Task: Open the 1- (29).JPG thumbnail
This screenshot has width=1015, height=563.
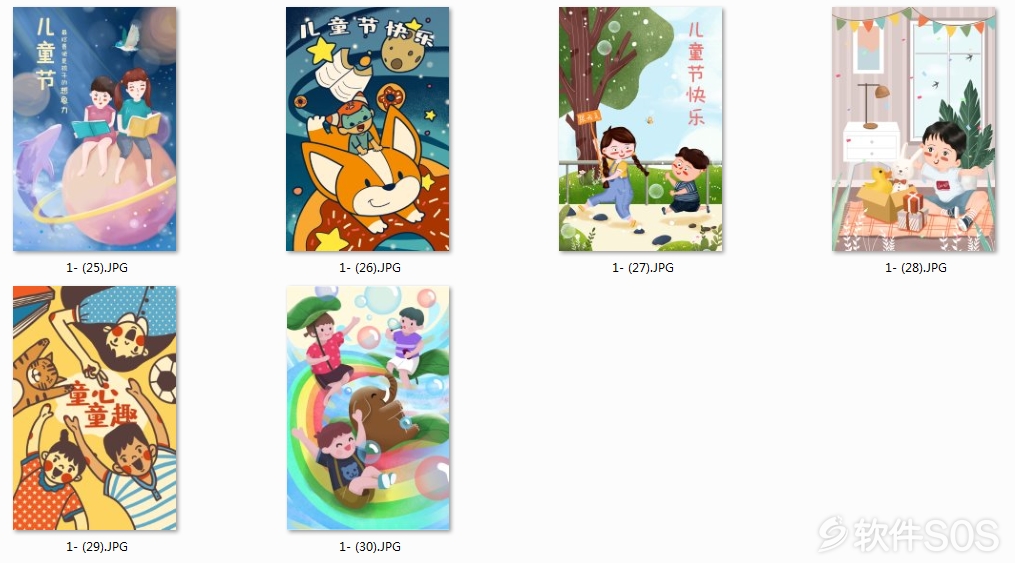Action: tap(95, 408)
